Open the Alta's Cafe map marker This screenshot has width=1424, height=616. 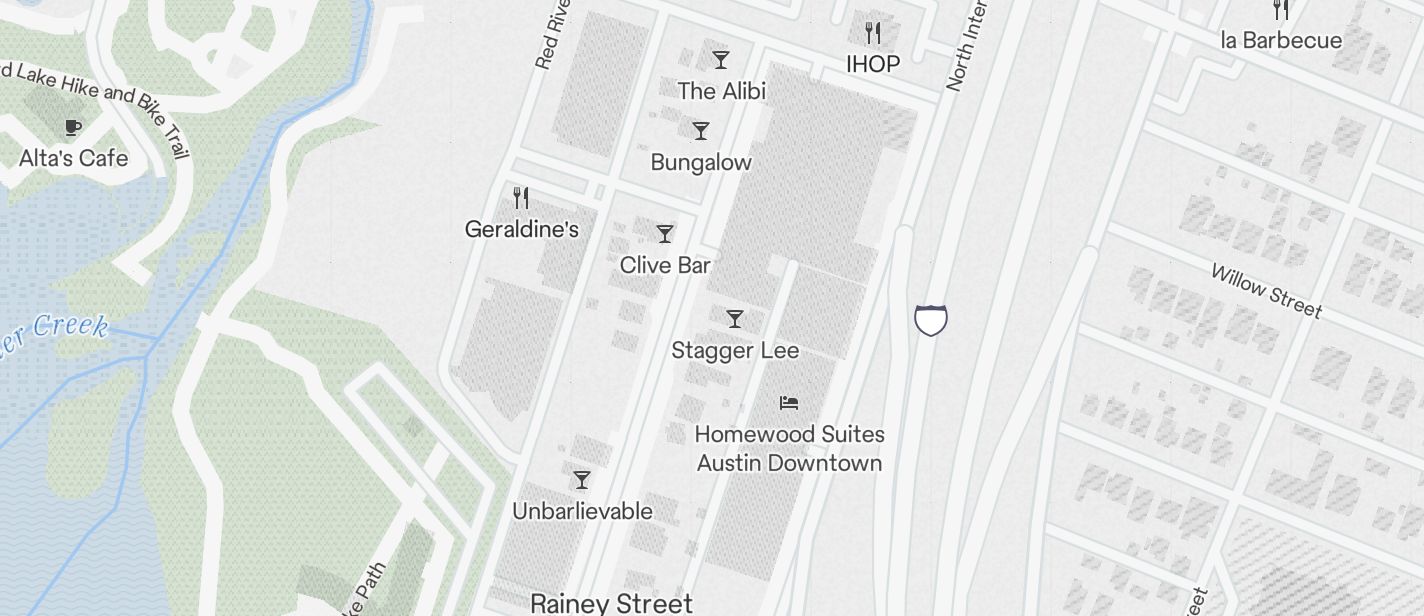[73, 128]
